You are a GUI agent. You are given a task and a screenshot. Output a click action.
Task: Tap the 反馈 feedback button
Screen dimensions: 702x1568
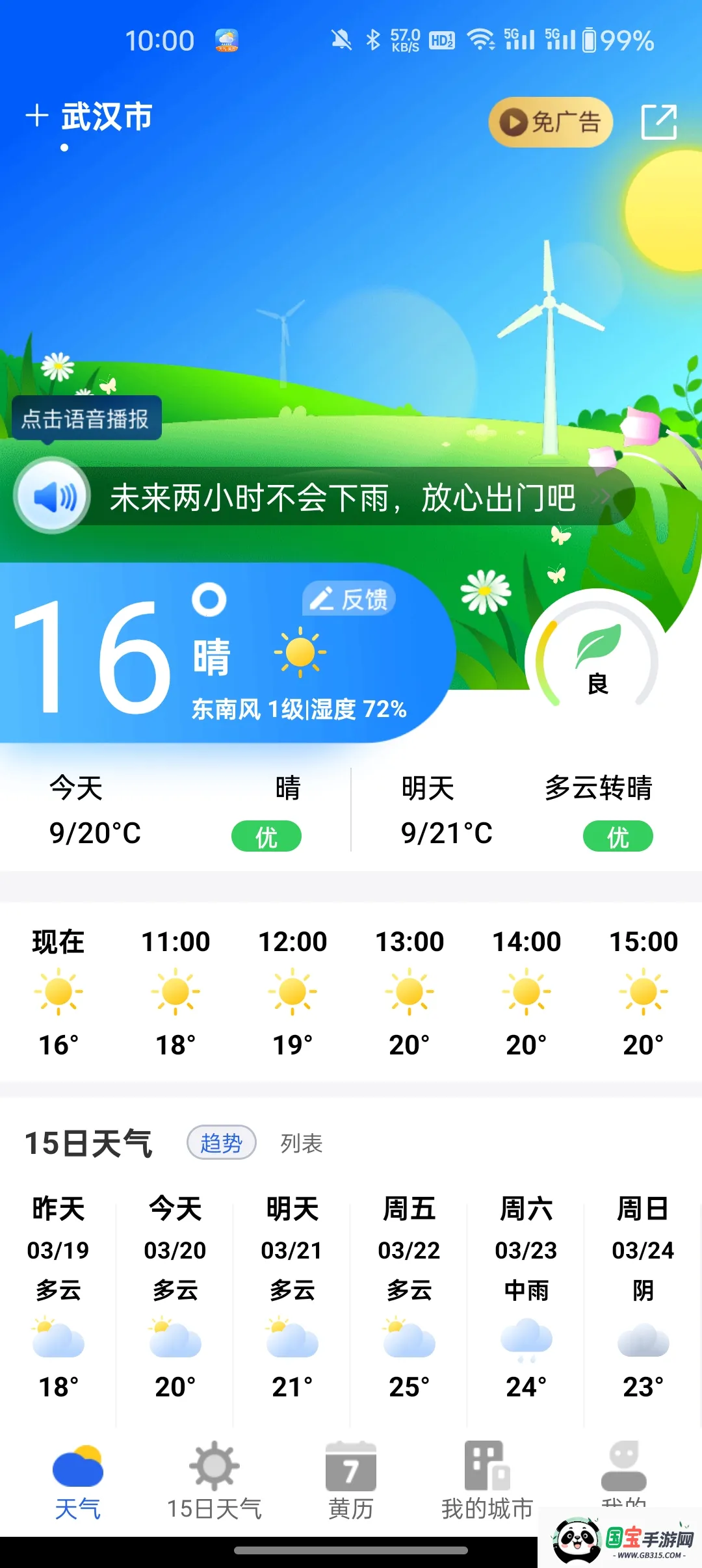point(349,599)
